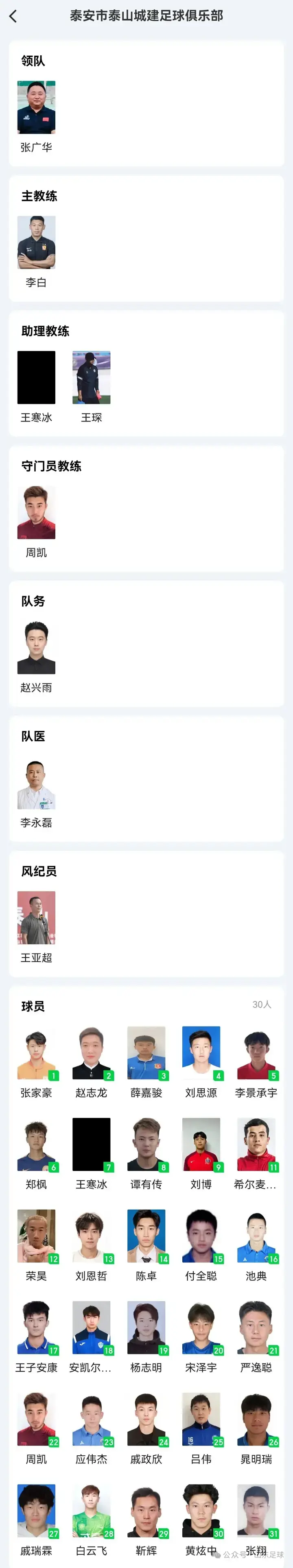Go back using the top-left arrow

pyautogui.click(x=13, y=16)
